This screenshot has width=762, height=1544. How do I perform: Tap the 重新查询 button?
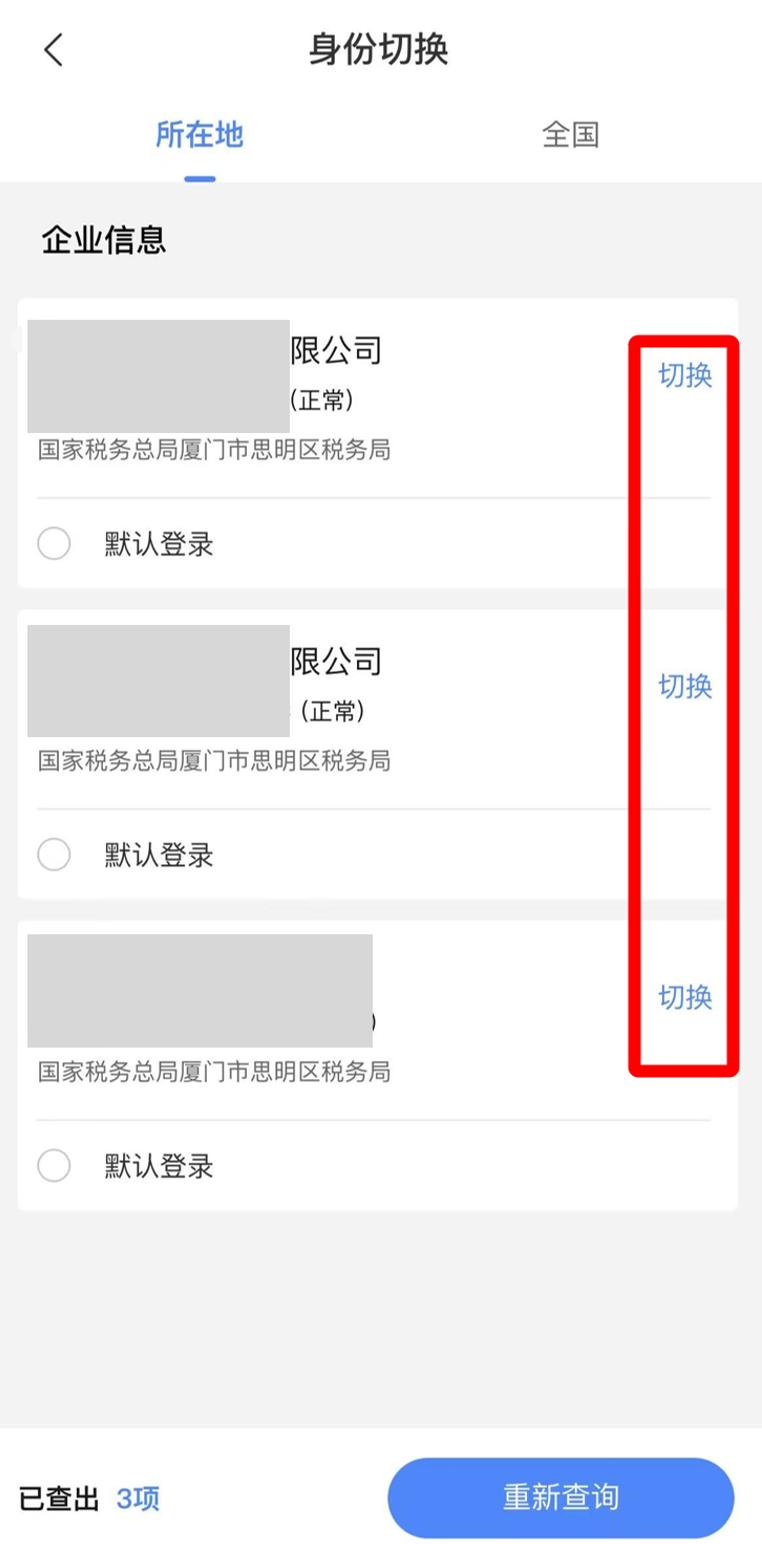561,1497
